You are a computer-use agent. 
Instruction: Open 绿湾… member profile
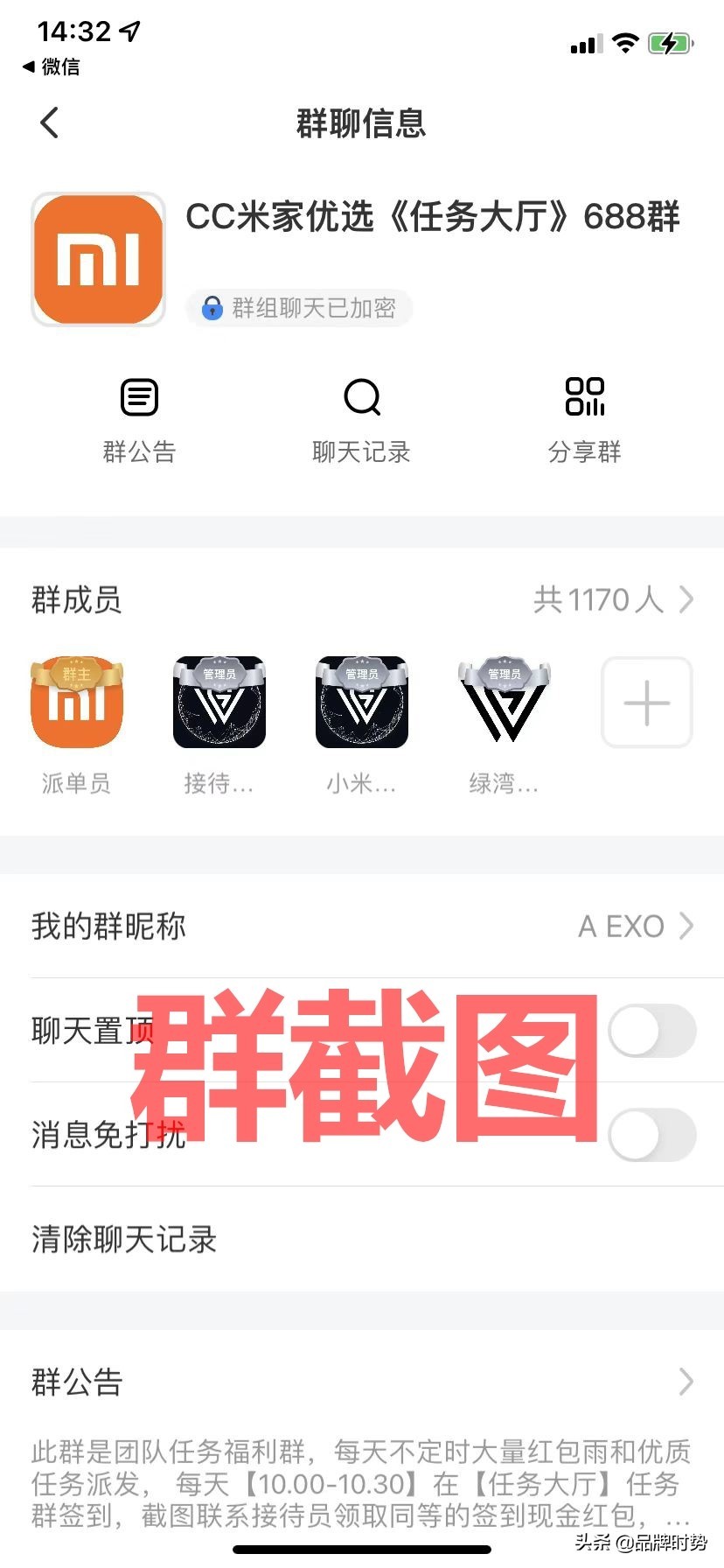pos(504,703)
